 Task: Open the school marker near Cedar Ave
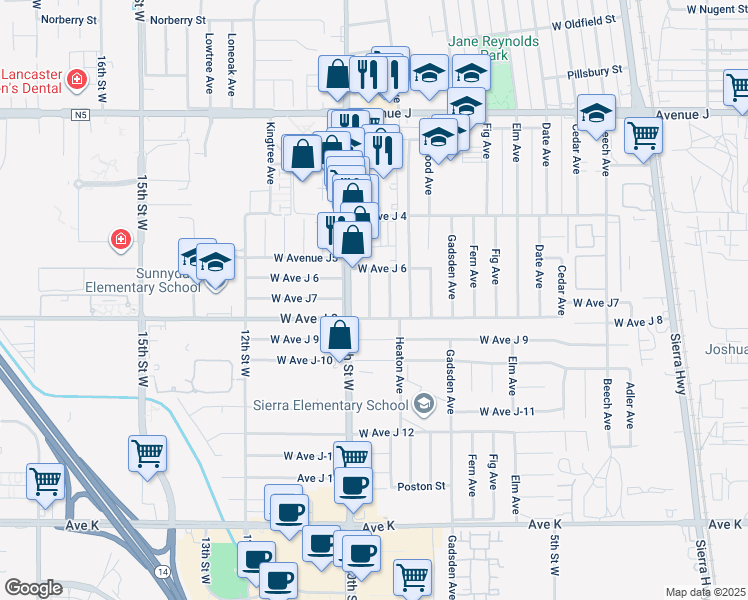coord(596,114)
